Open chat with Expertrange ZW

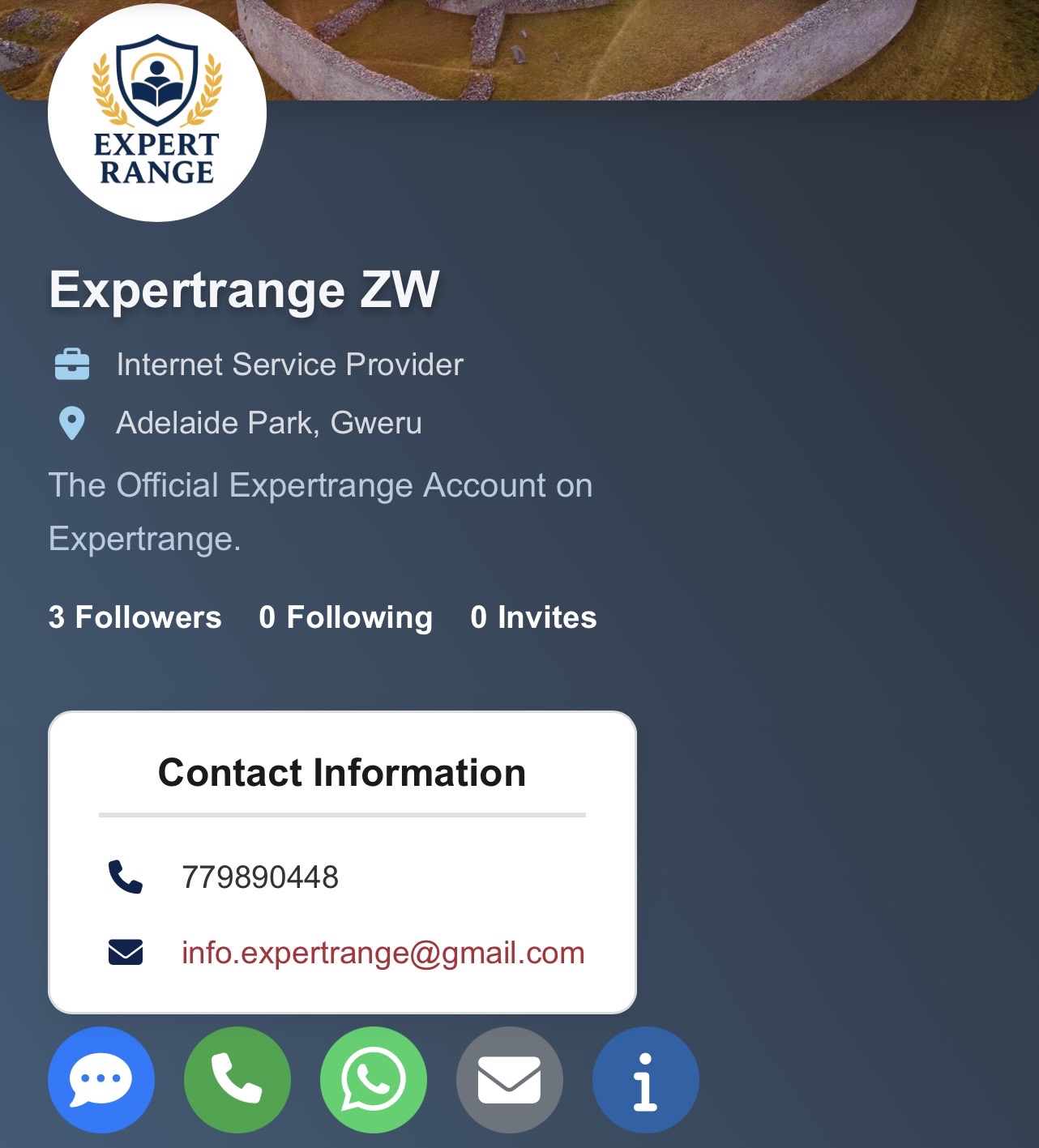pyautogui.click(x=101, y=1079)
